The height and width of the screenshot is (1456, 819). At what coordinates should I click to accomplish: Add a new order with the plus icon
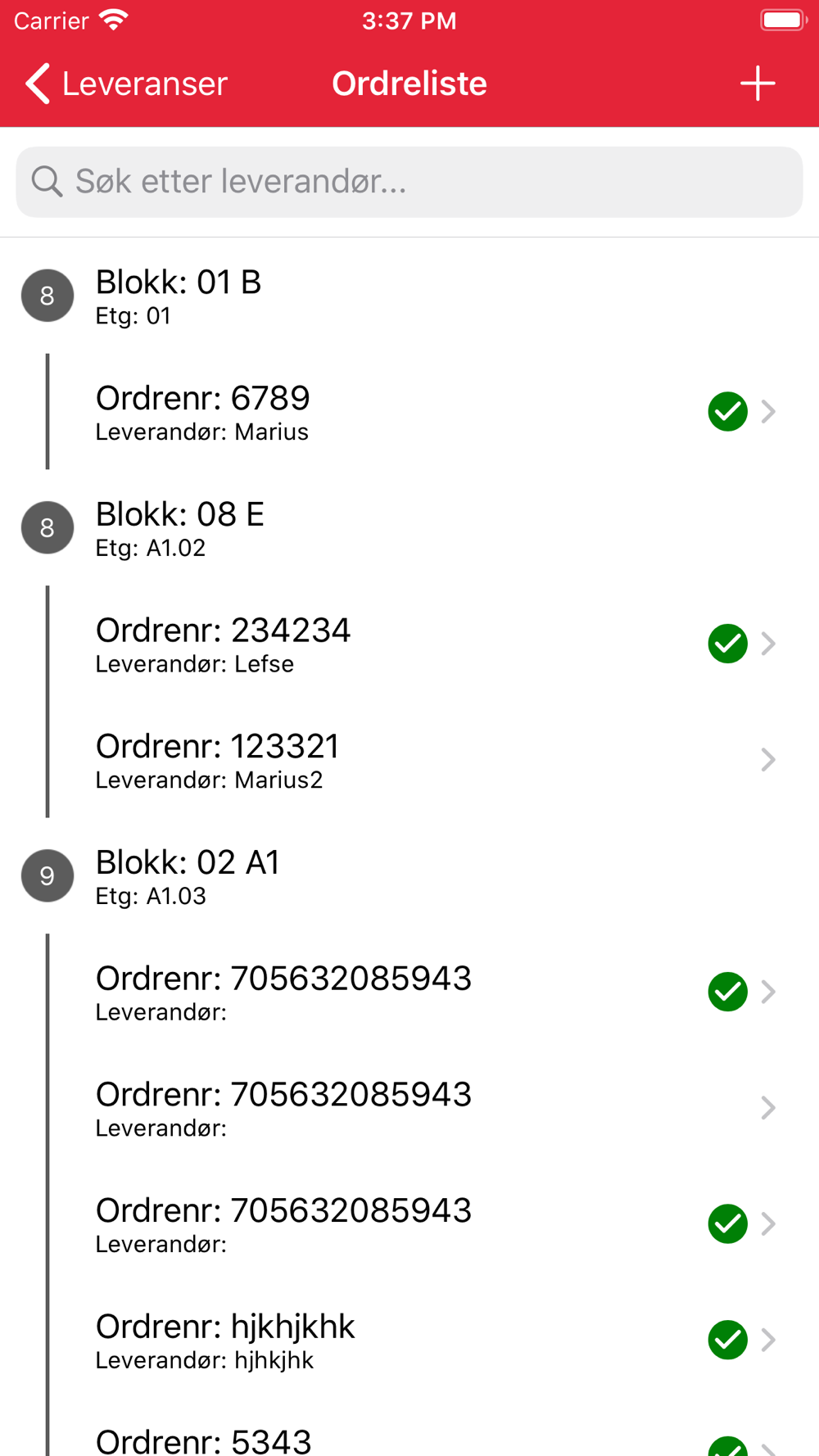click(x=758, y=84)
